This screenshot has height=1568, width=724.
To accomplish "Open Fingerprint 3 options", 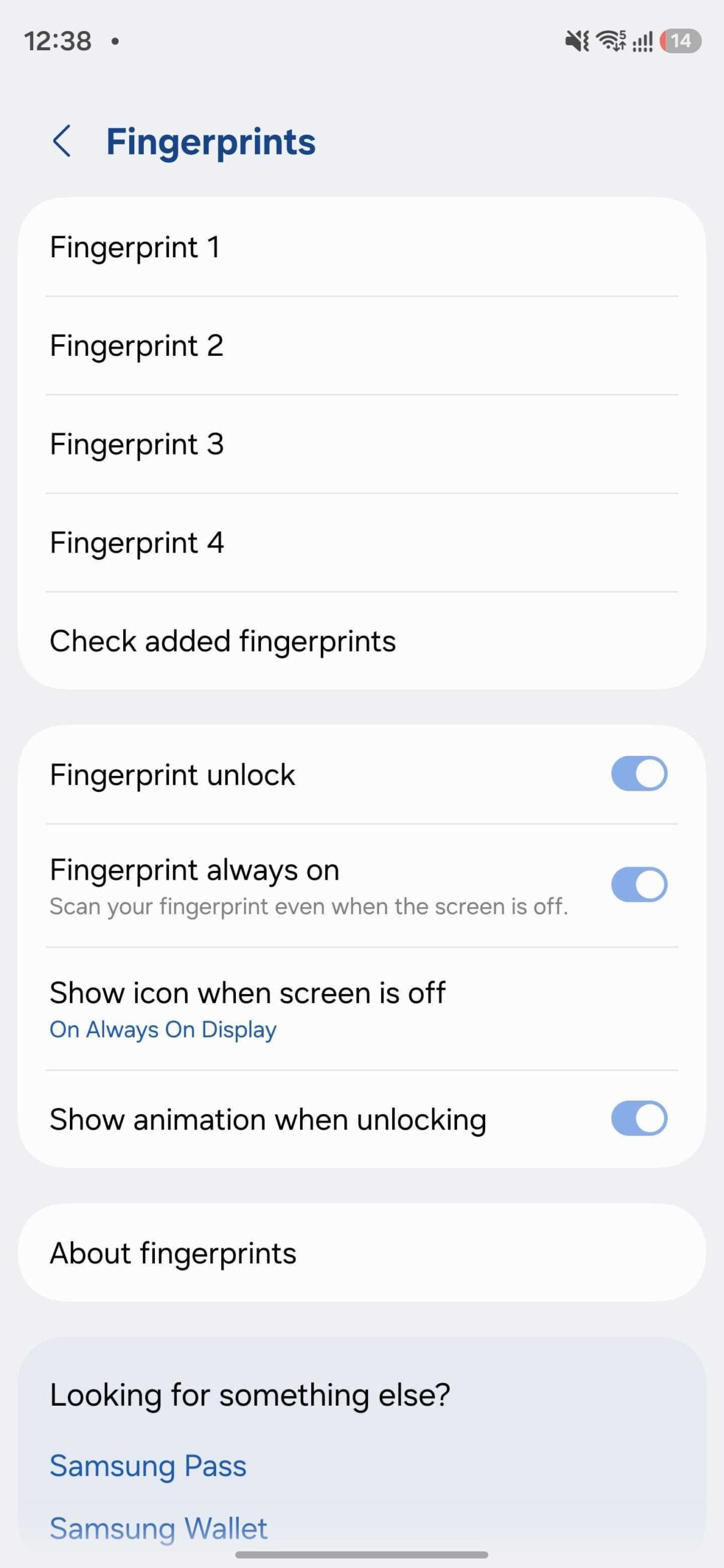I will [x=135, y=444].
